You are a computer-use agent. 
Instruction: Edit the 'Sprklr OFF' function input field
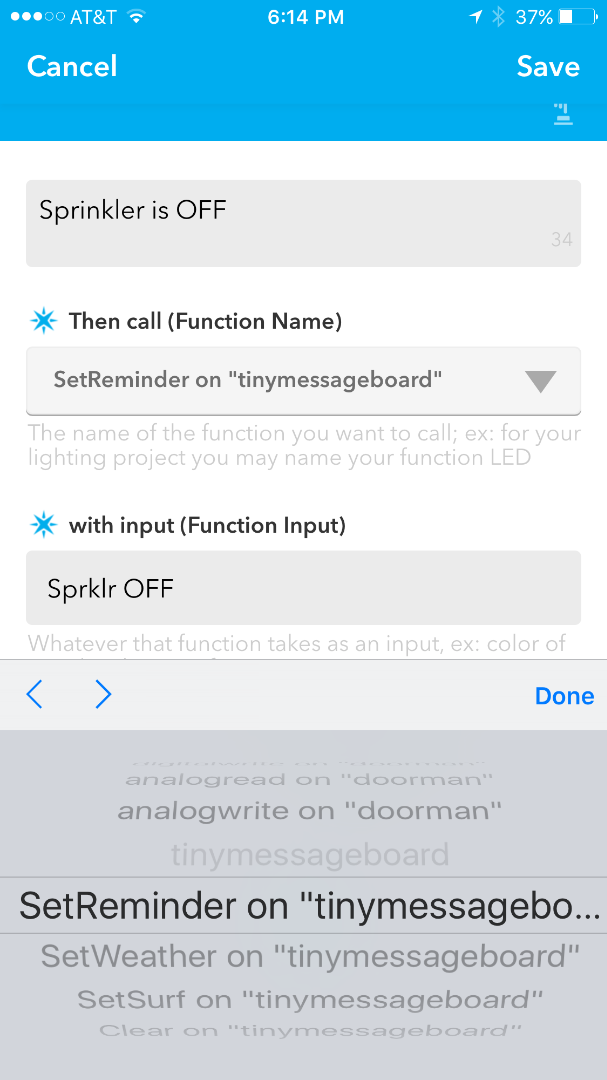303,588
